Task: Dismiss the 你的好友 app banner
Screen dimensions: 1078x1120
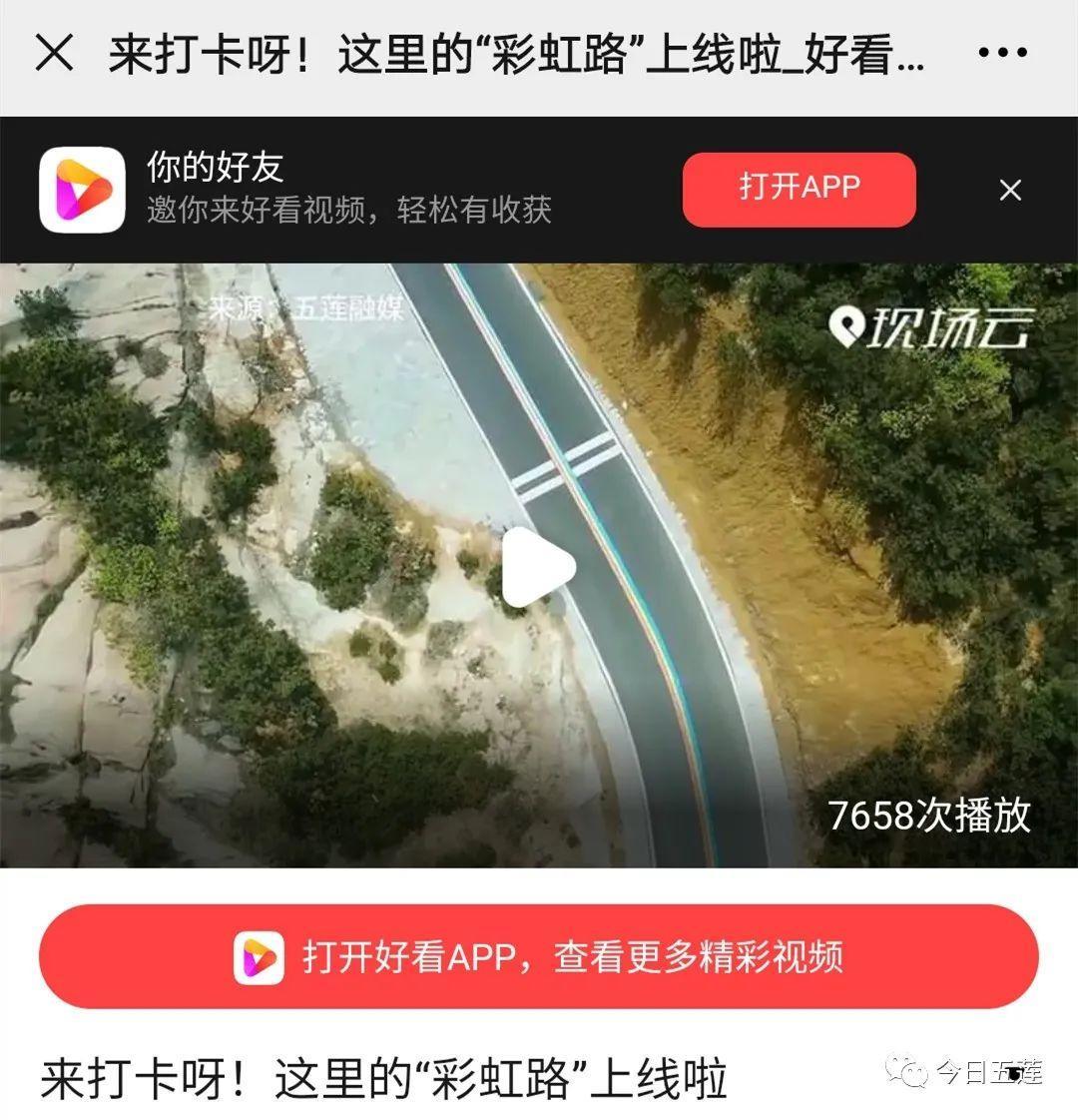Action: coord(1010,190)
